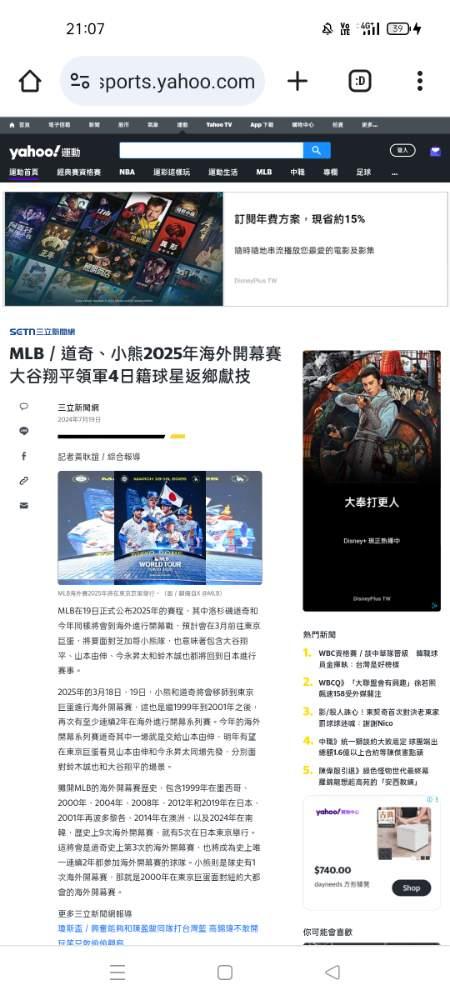The height and width of the screenshot is (1000, 450).
Task: Switch to the NBA tab
Action: [127, 172]
